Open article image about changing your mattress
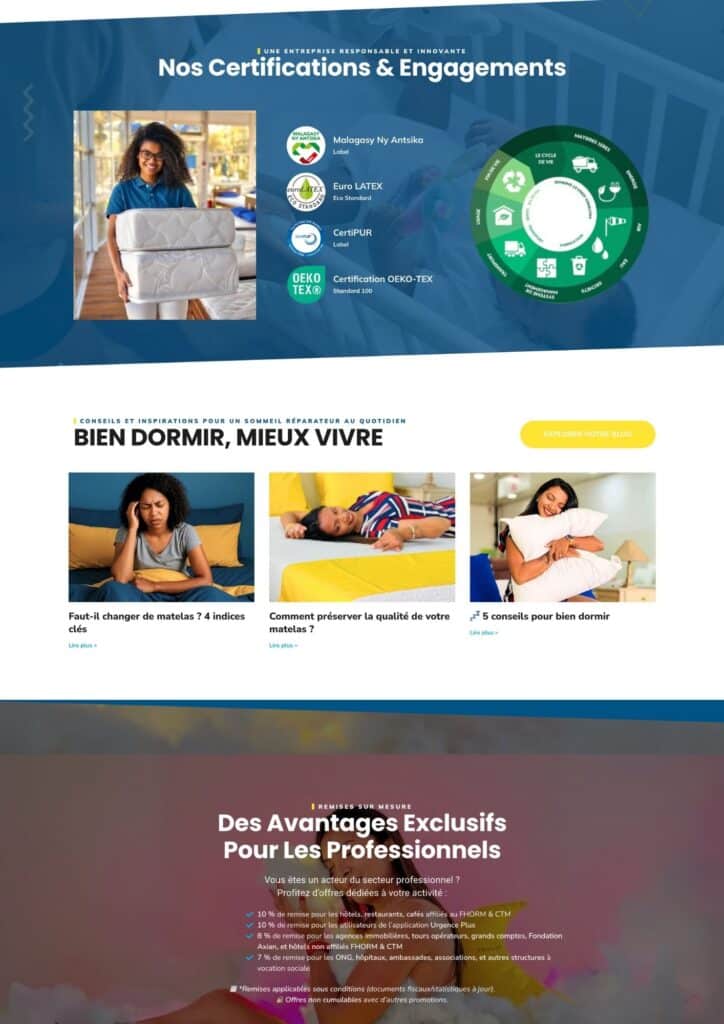Image resolution: width=724 pixels, height=1024 pixels. coord(161,536)
